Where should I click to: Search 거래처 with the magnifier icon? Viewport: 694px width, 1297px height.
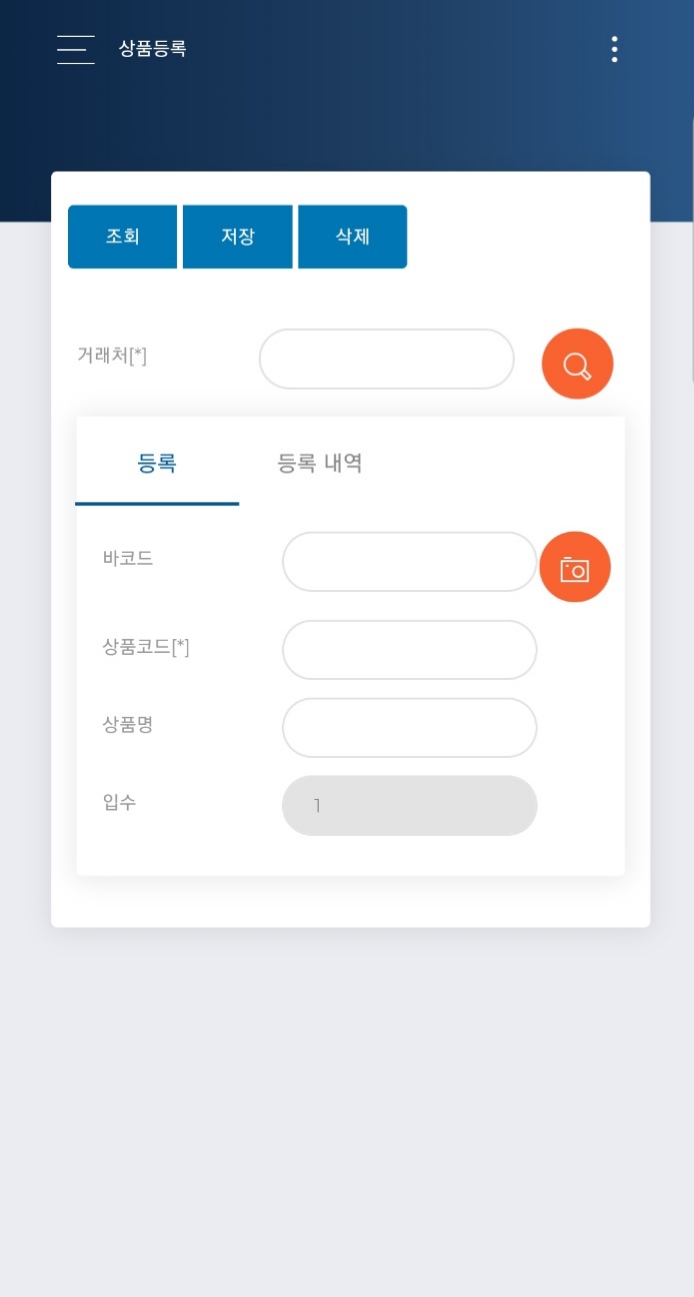(x=577, y=364)
